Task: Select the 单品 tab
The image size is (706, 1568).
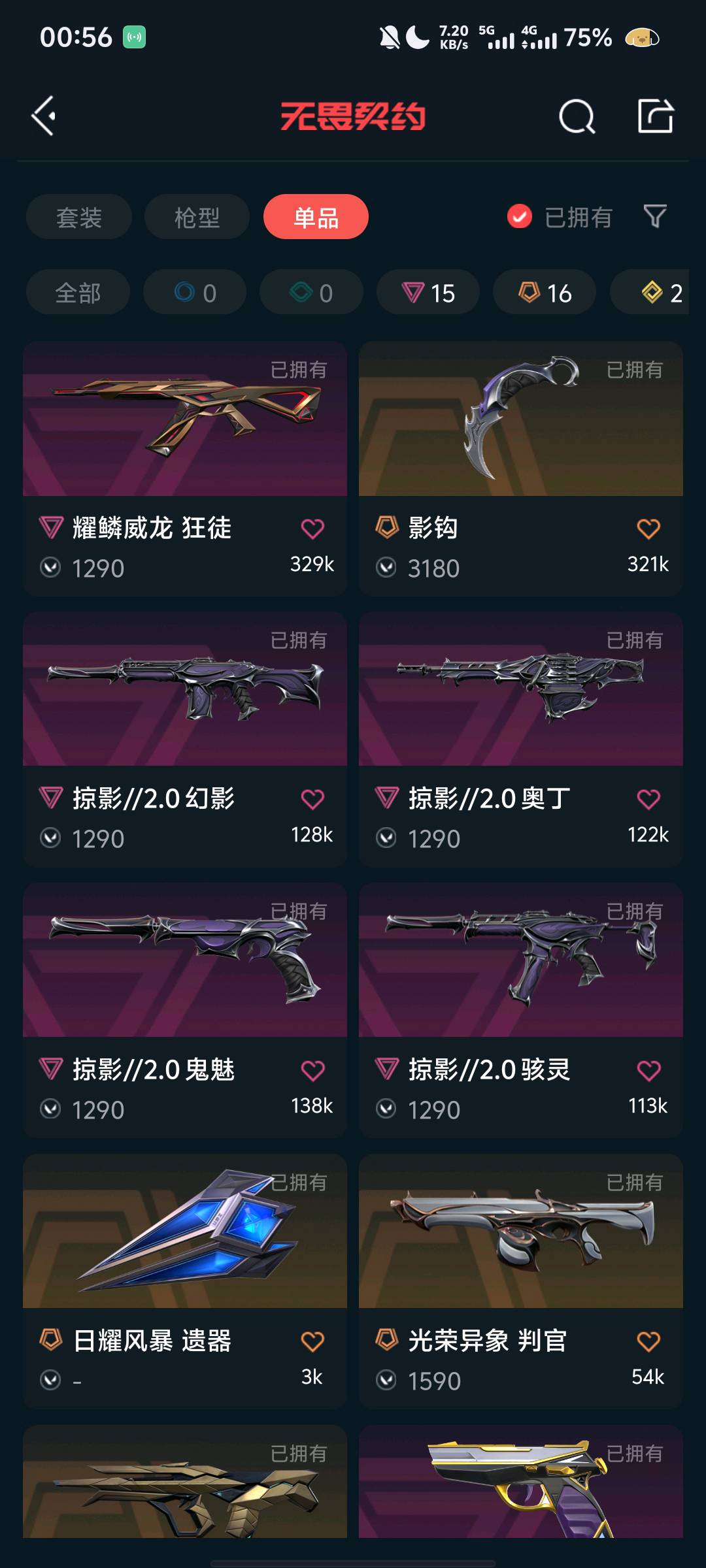Action: pyautogui.click(x=316, y=217)
